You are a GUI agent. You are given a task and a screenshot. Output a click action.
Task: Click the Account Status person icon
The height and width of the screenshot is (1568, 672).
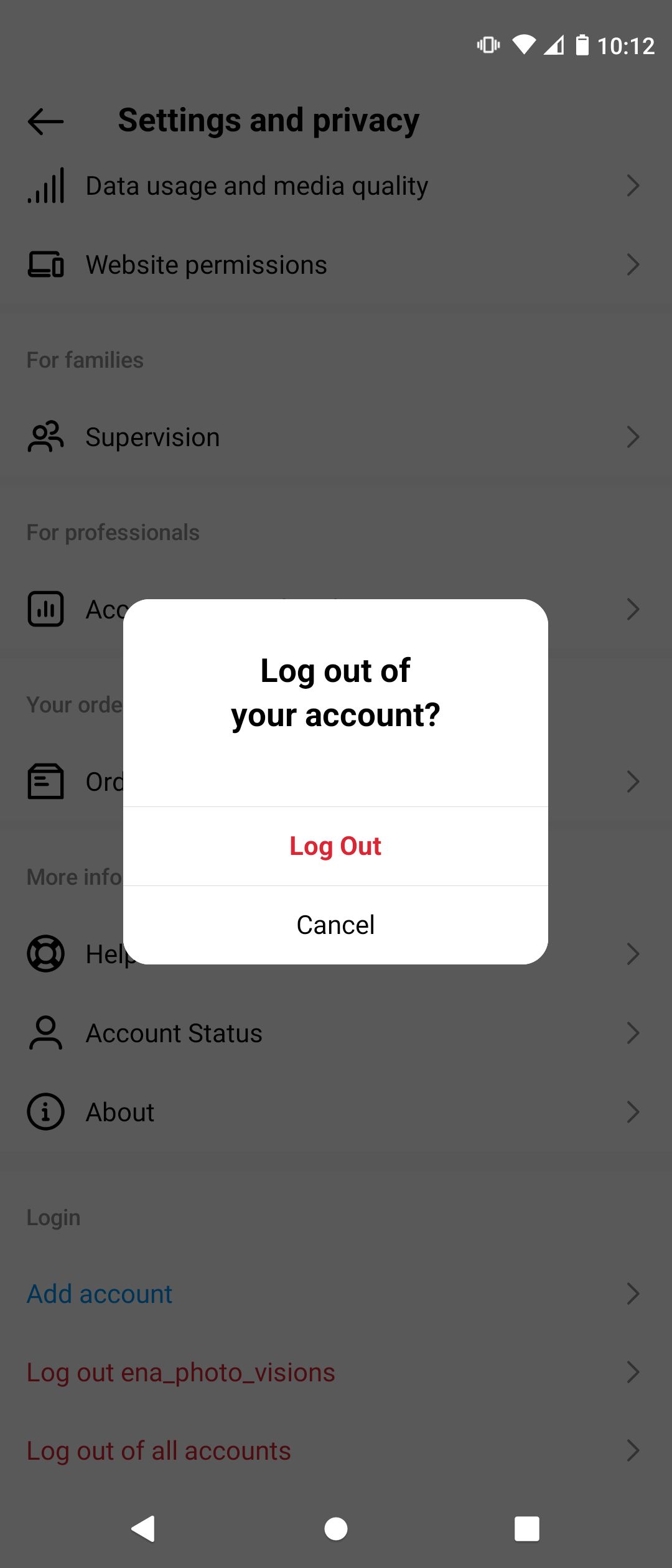[46, 1032]
